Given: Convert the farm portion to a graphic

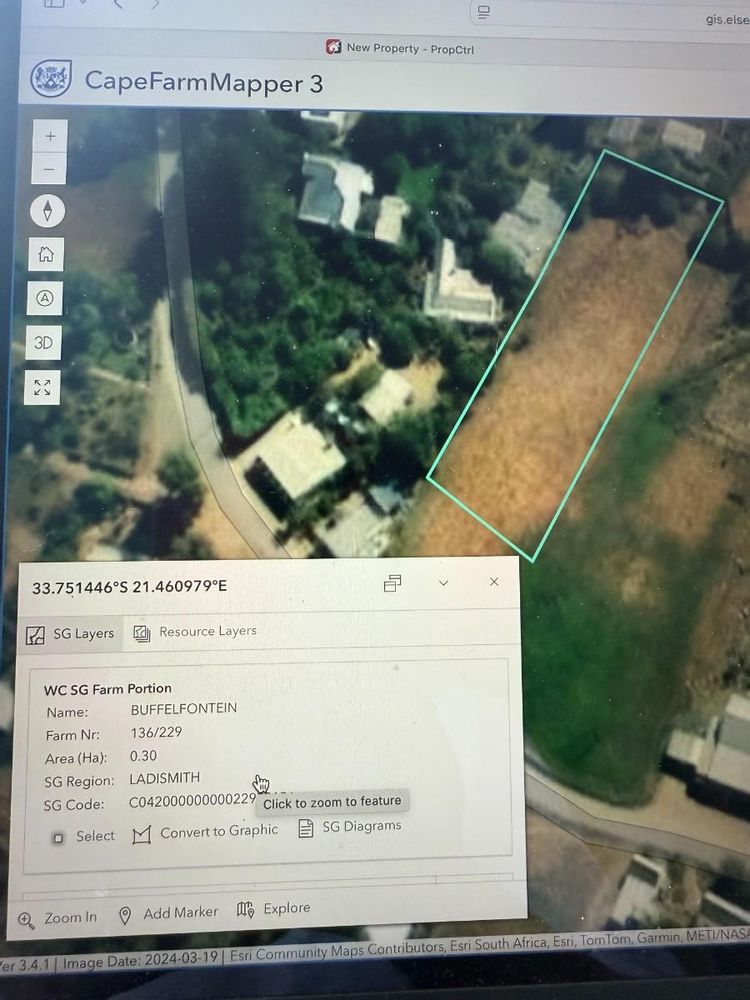Looking at the screenshot, I should pos(206,832).
